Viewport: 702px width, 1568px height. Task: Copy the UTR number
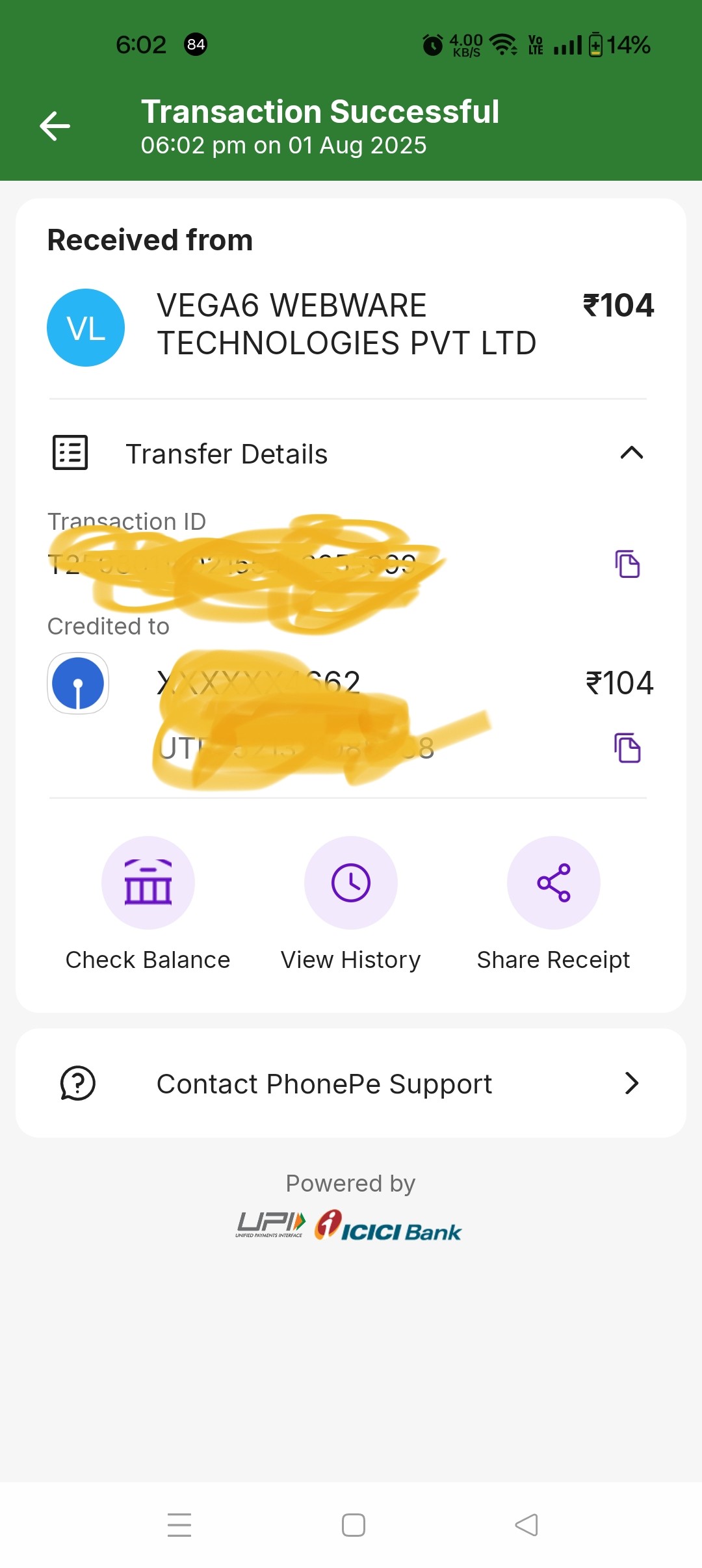pos(627,748)
